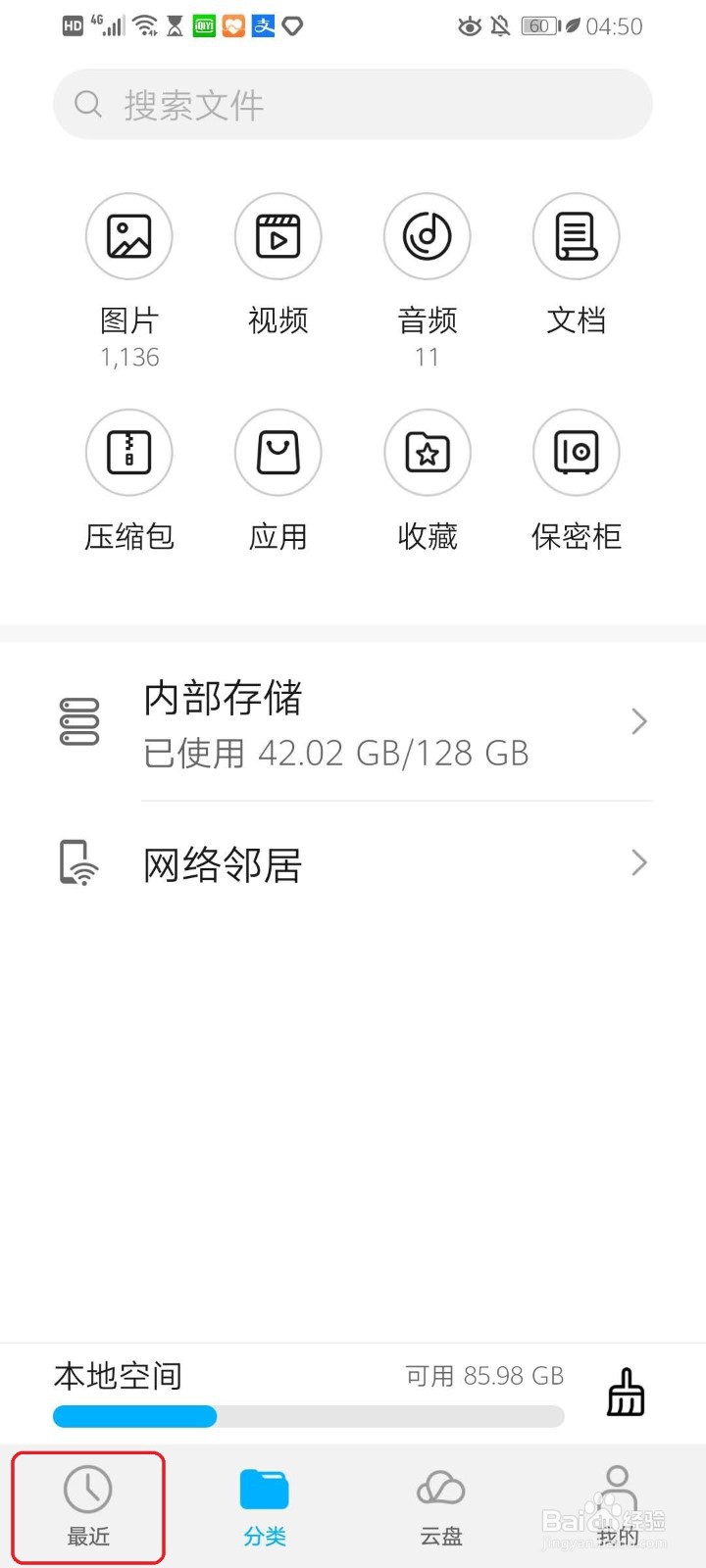Go to the 云盘 tab
The image size is (706, 1568).
441,1506
